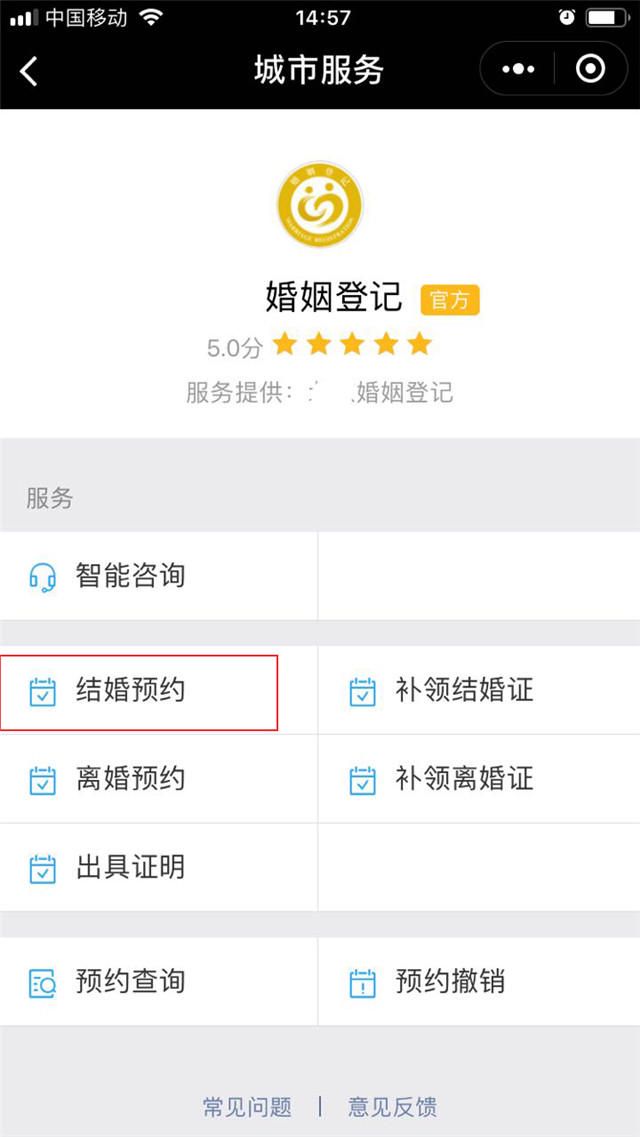This screenshot has width=640, height=1137.
Task: Go back using the top-left arrow
Action: (x=29, y=71)
